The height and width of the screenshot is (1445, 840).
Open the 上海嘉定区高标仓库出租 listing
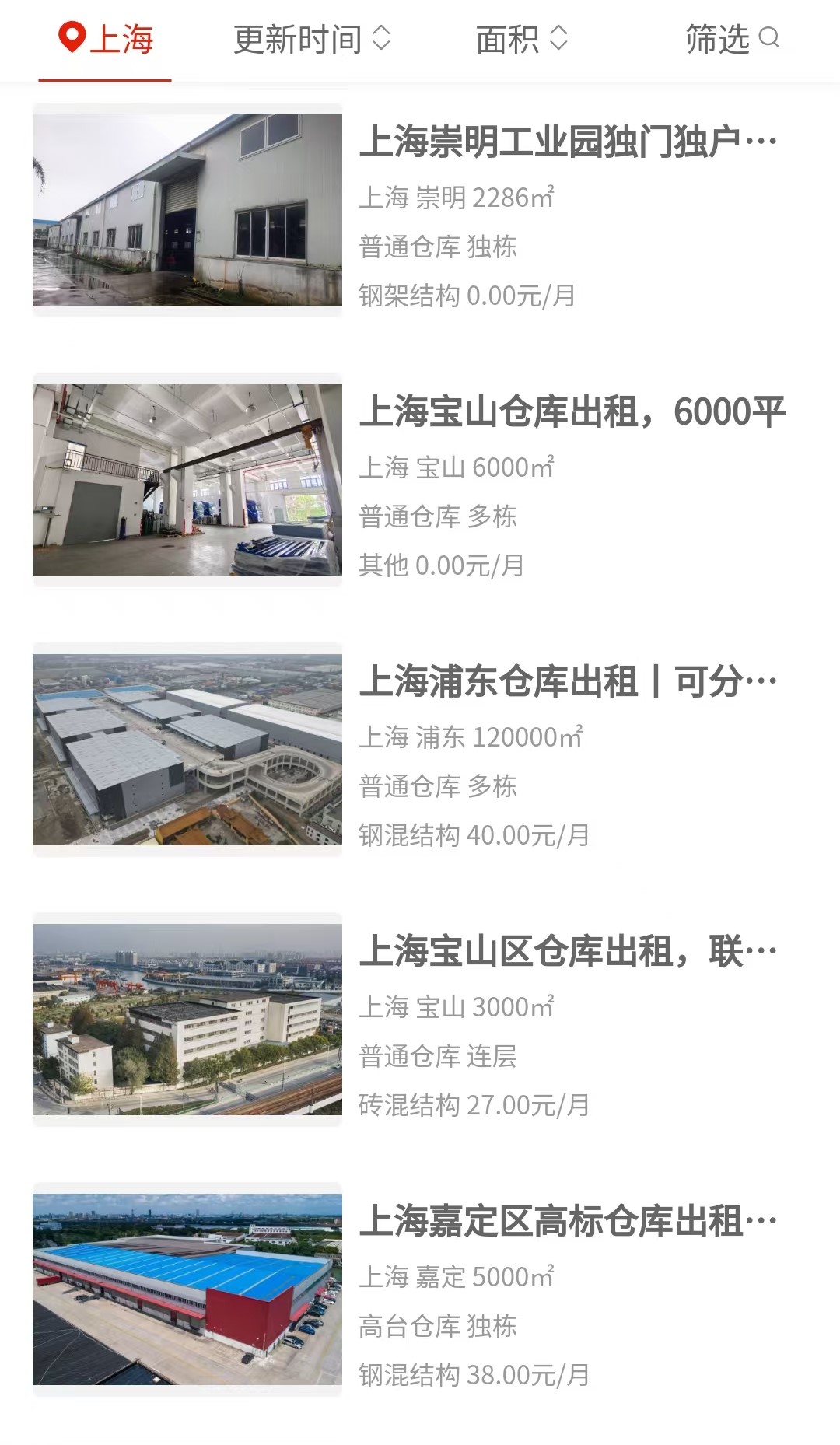(420, 1289)
